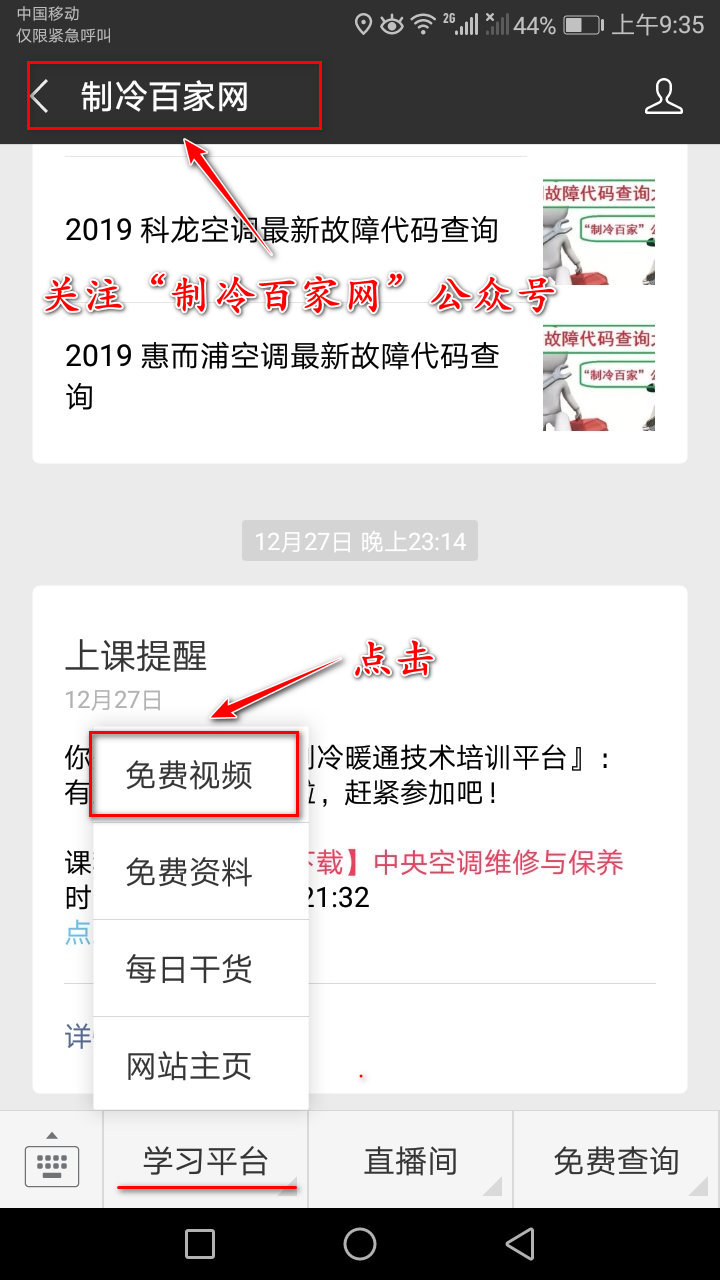Open 网站主页 from the popup menu
The width and height of the screenshot is (720, 1280).
point(189,1065)
